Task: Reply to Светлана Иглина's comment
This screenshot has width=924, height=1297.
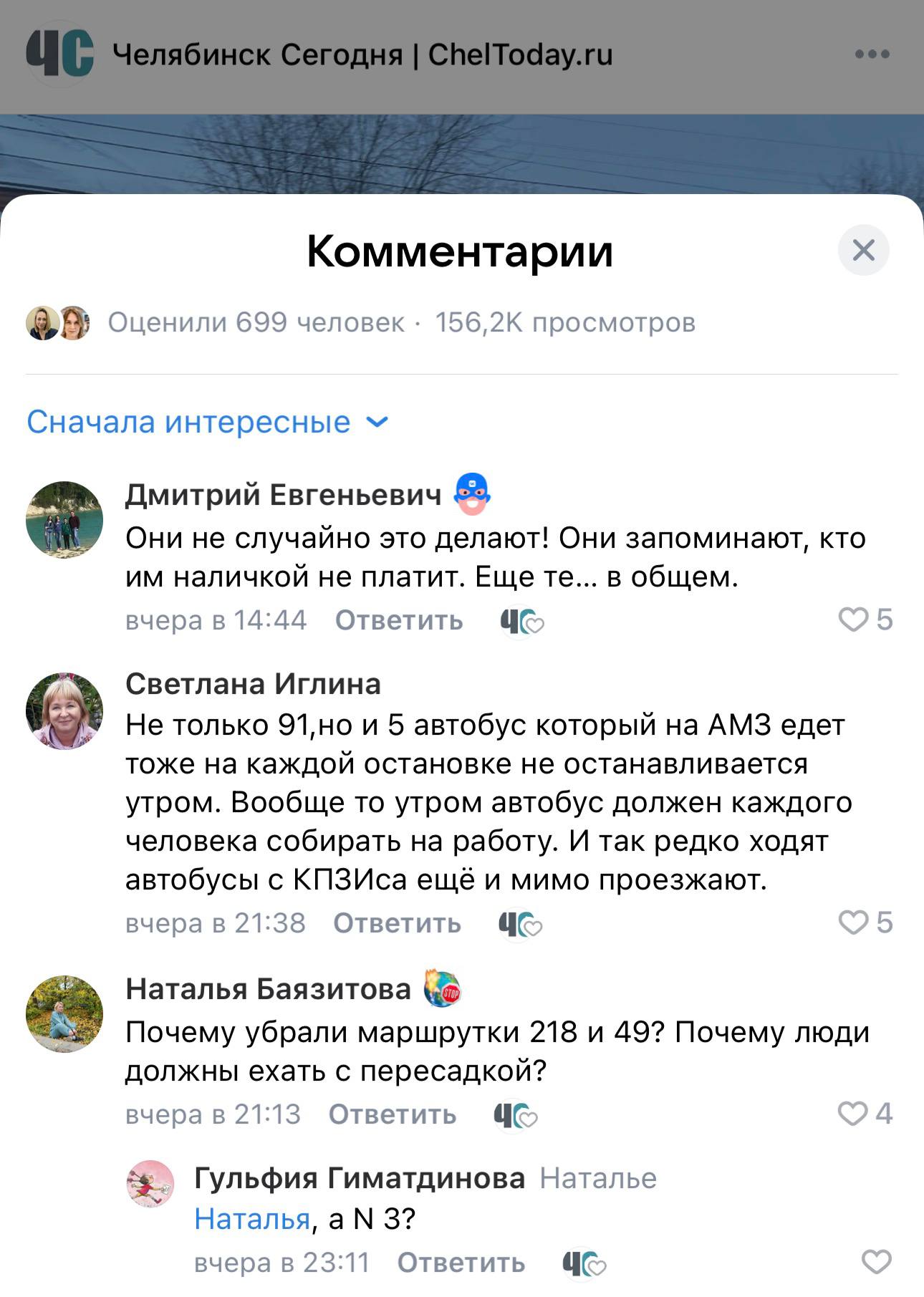Action: (x=397, y=924)
